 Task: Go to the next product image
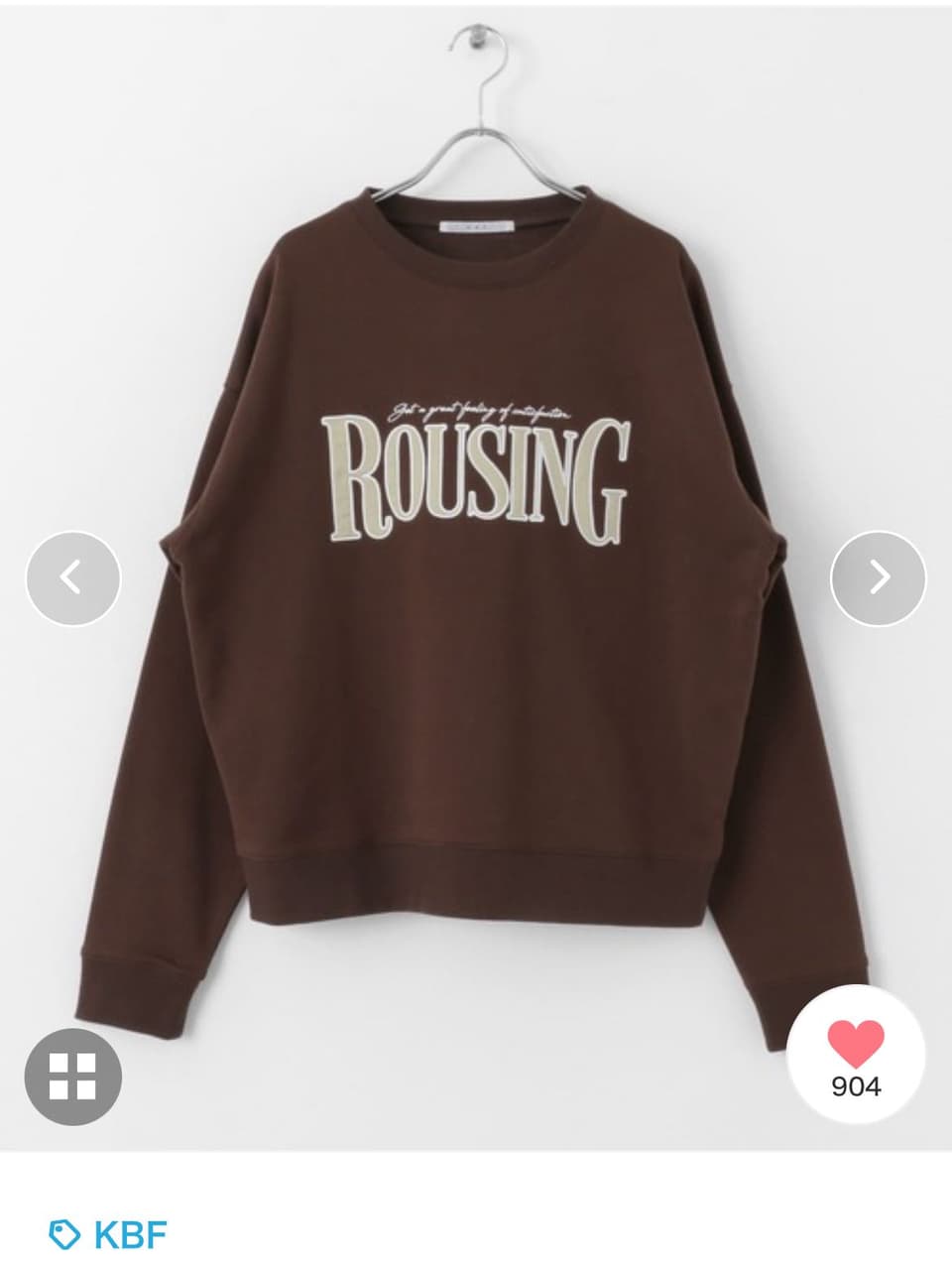pyautogui.click(x=878, y=578)
